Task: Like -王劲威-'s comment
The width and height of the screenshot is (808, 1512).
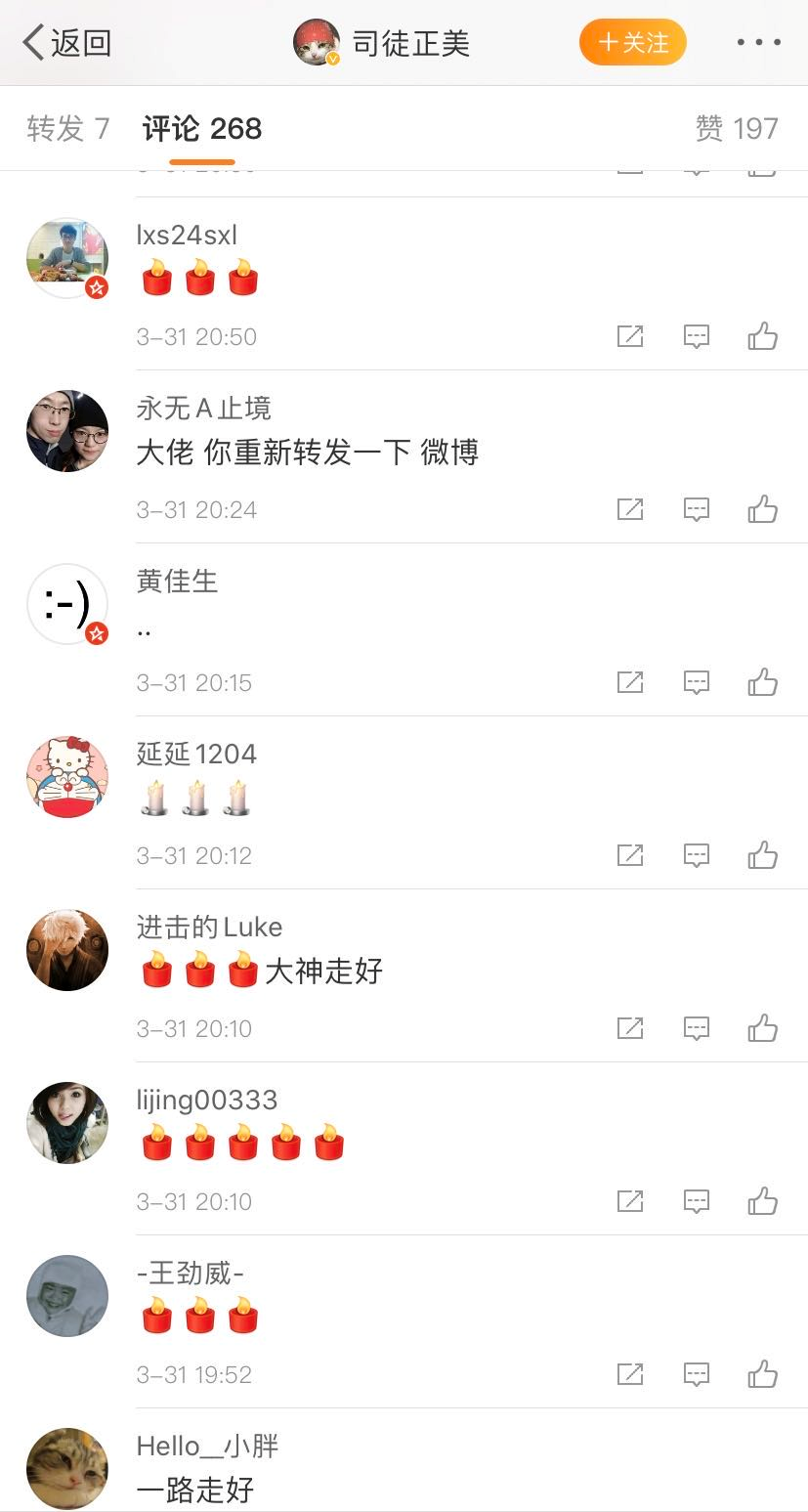Action: coord(763,1374)
